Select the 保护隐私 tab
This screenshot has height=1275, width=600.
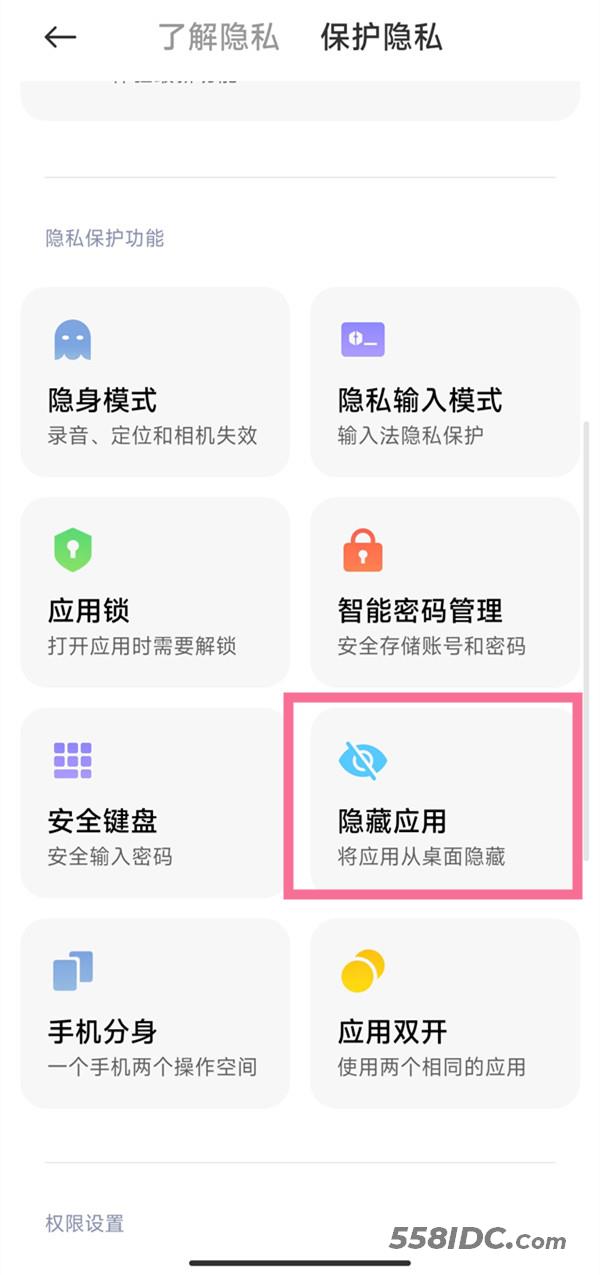[x=381, y=37]
